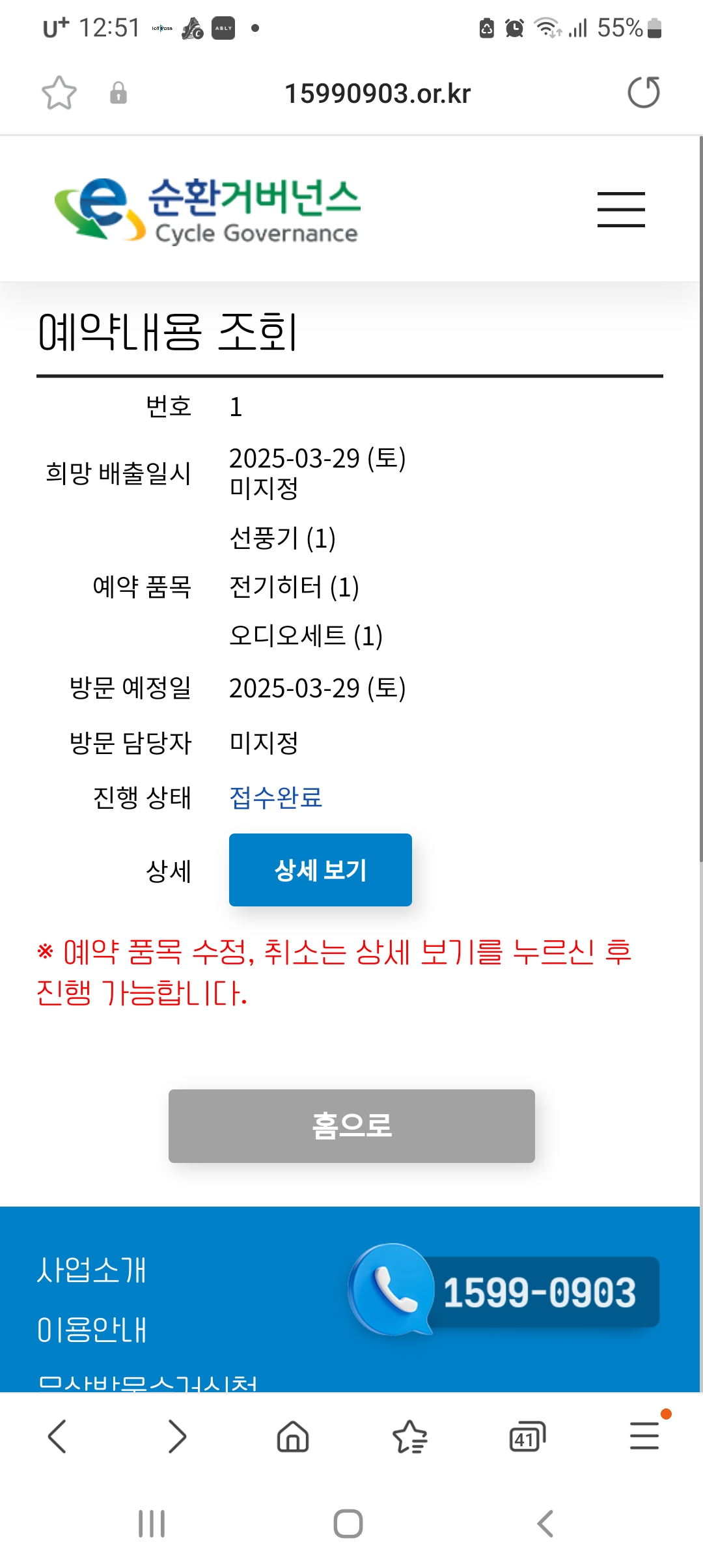Tap the system back button
This screenshot has height=1568, width=703.
click(x=545, y=1524)
